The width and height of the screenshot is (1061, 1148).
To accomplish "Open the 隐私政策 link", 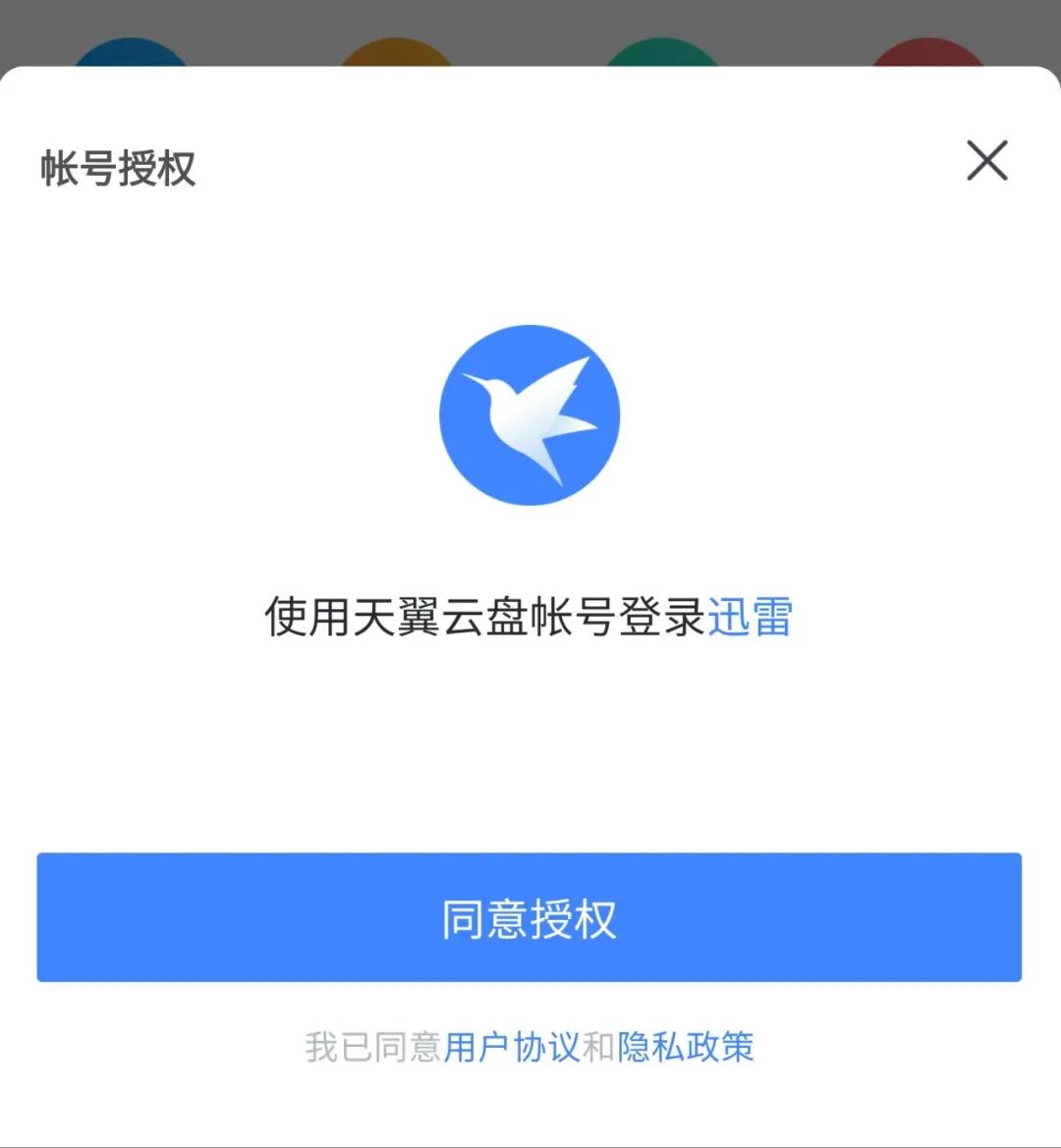I will pyautogui.click(x=686, y=1047).
